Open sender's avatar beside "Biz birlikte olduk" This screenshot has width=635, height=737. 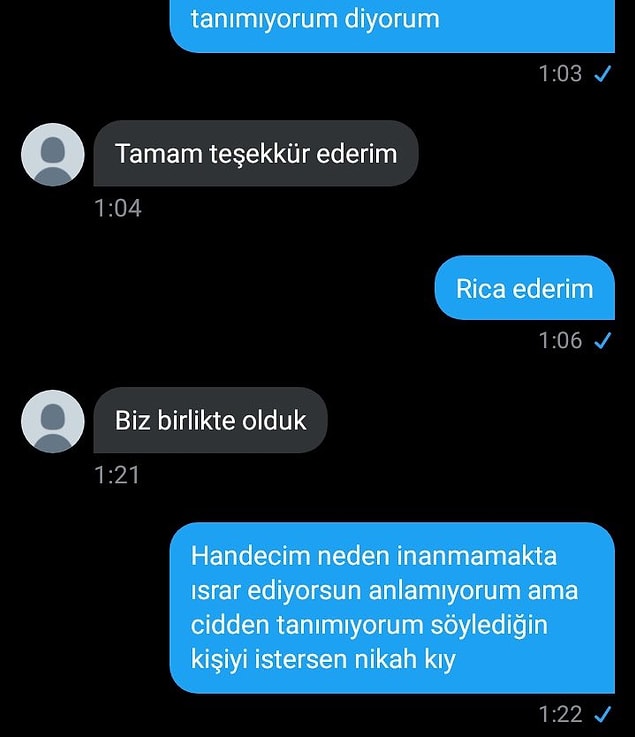click(52, 420)
